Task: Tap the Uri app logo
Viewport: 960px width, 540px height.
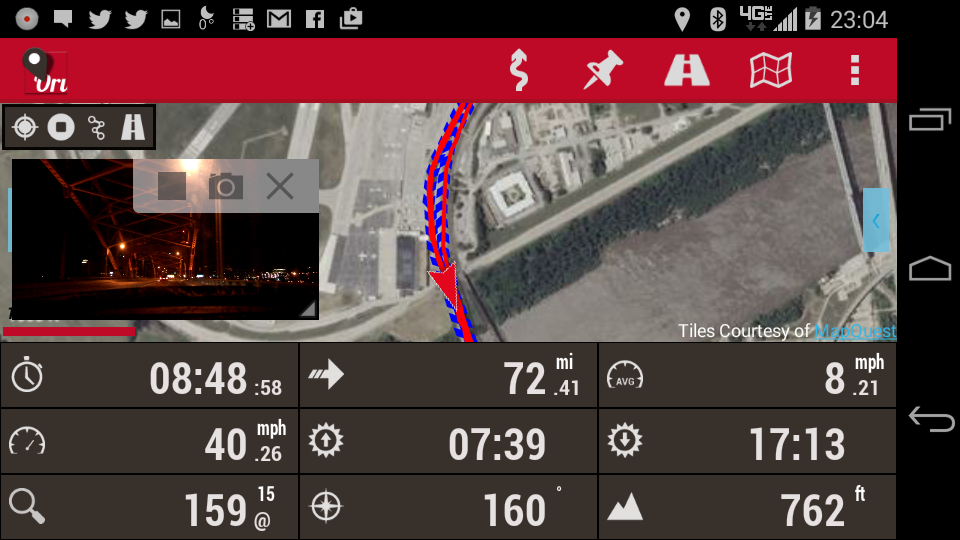Action: pos(46,72)
